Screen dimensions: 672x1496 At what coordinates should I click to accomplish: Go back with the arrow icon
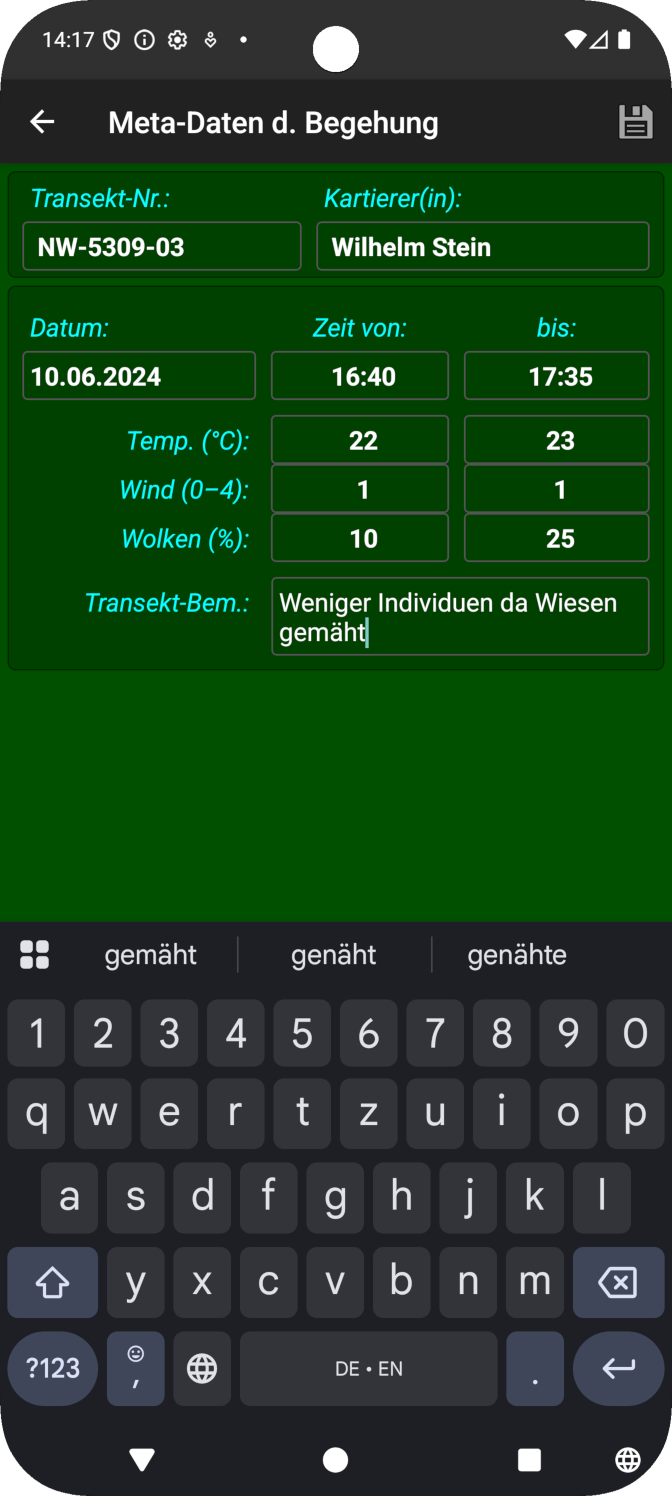tap(42, 122)
